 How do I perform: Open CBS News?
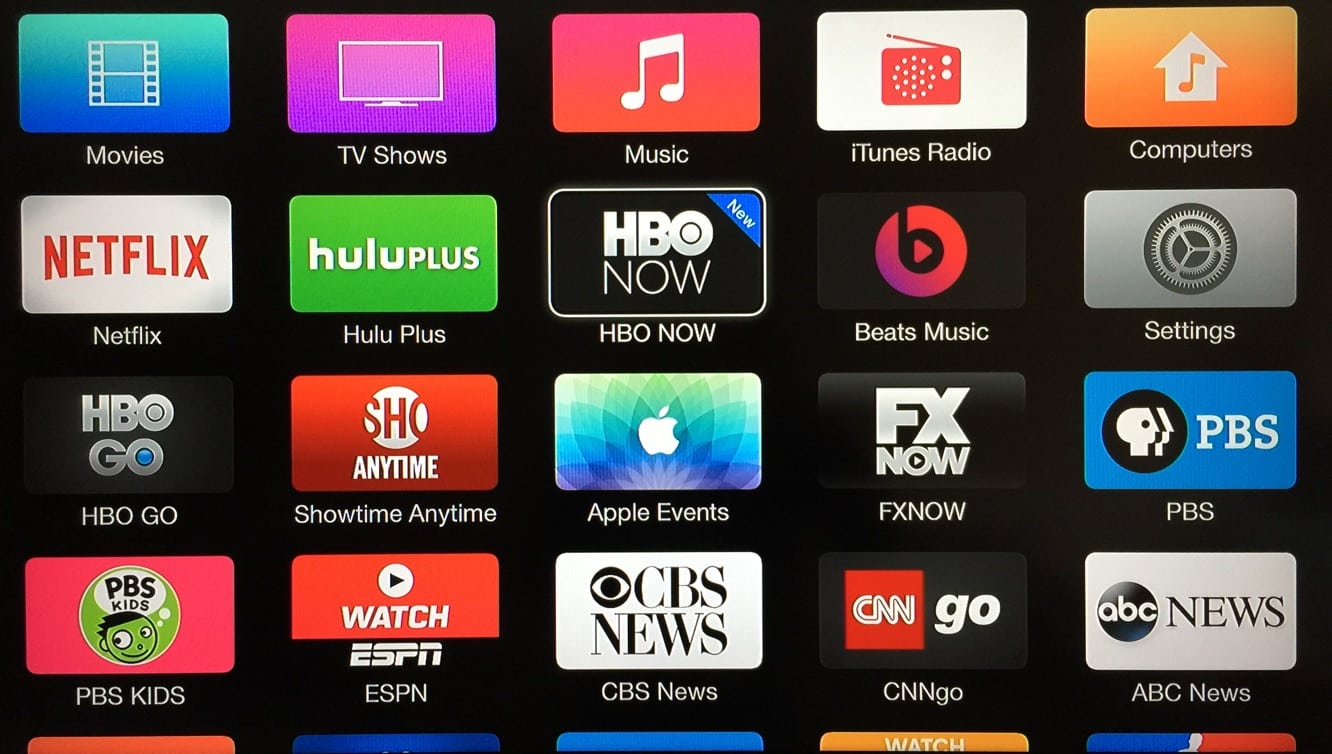point(659,610)
